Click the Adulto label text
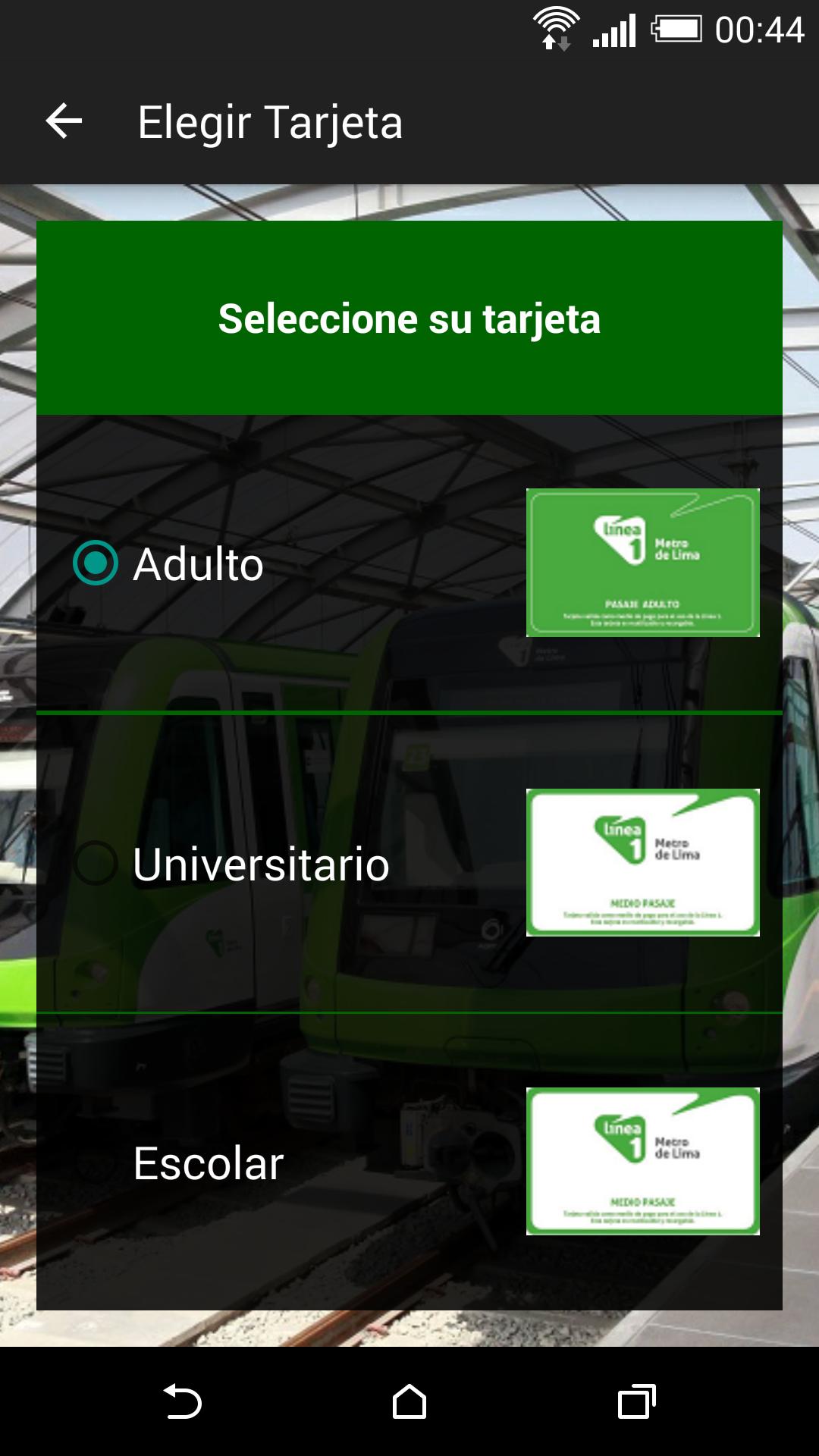The width and height of the screenshot is (819, 1456). point(196,563)
